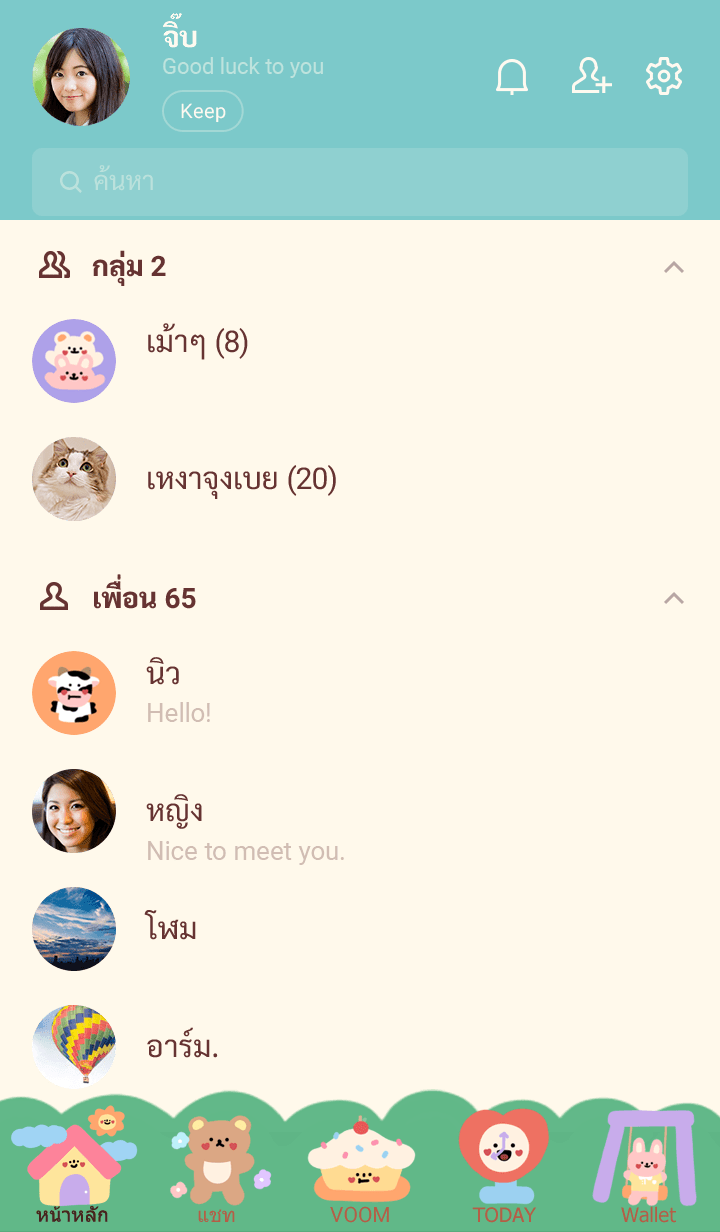
Task: Open friend โฟม's profile
Action: point(171,929)
